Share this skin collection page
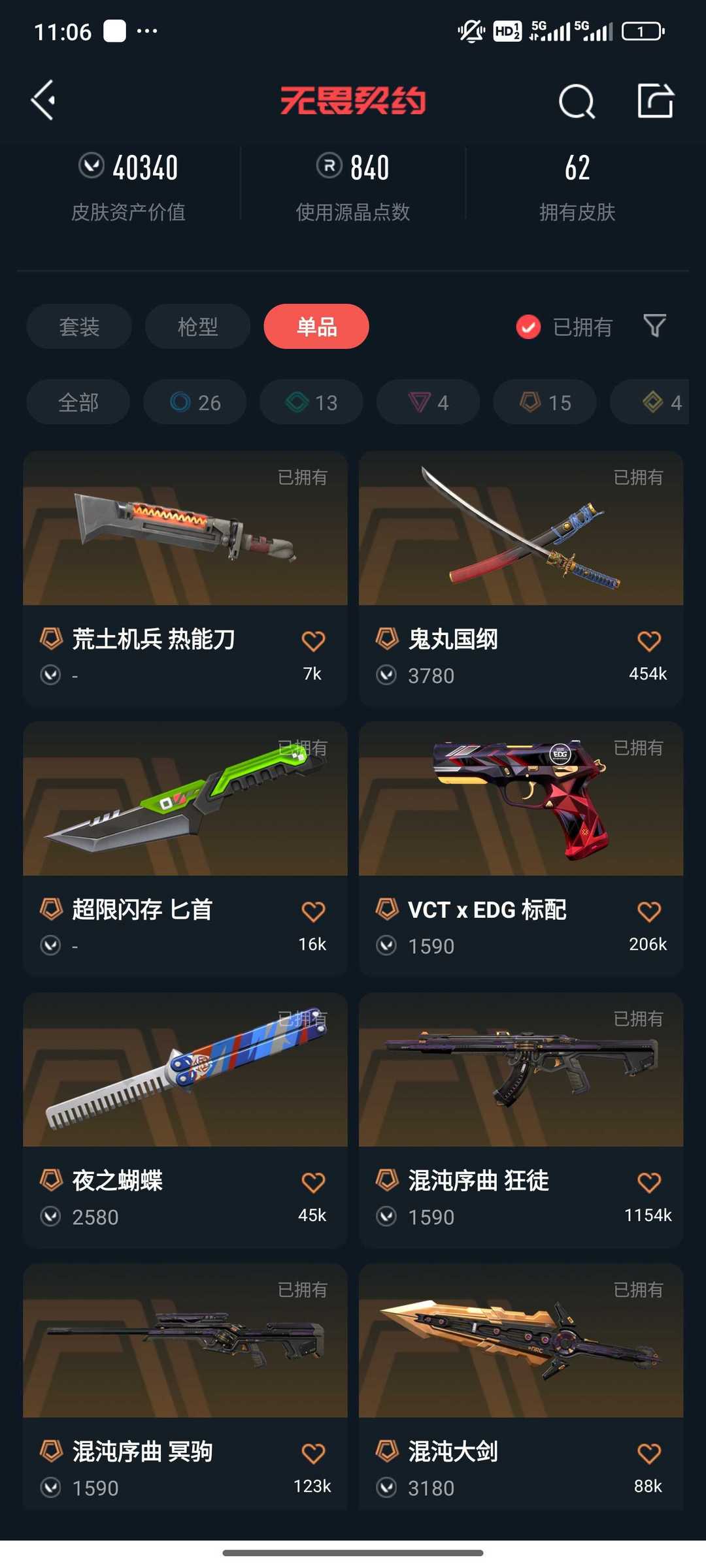706x1568 pixels. pos(655,101)
